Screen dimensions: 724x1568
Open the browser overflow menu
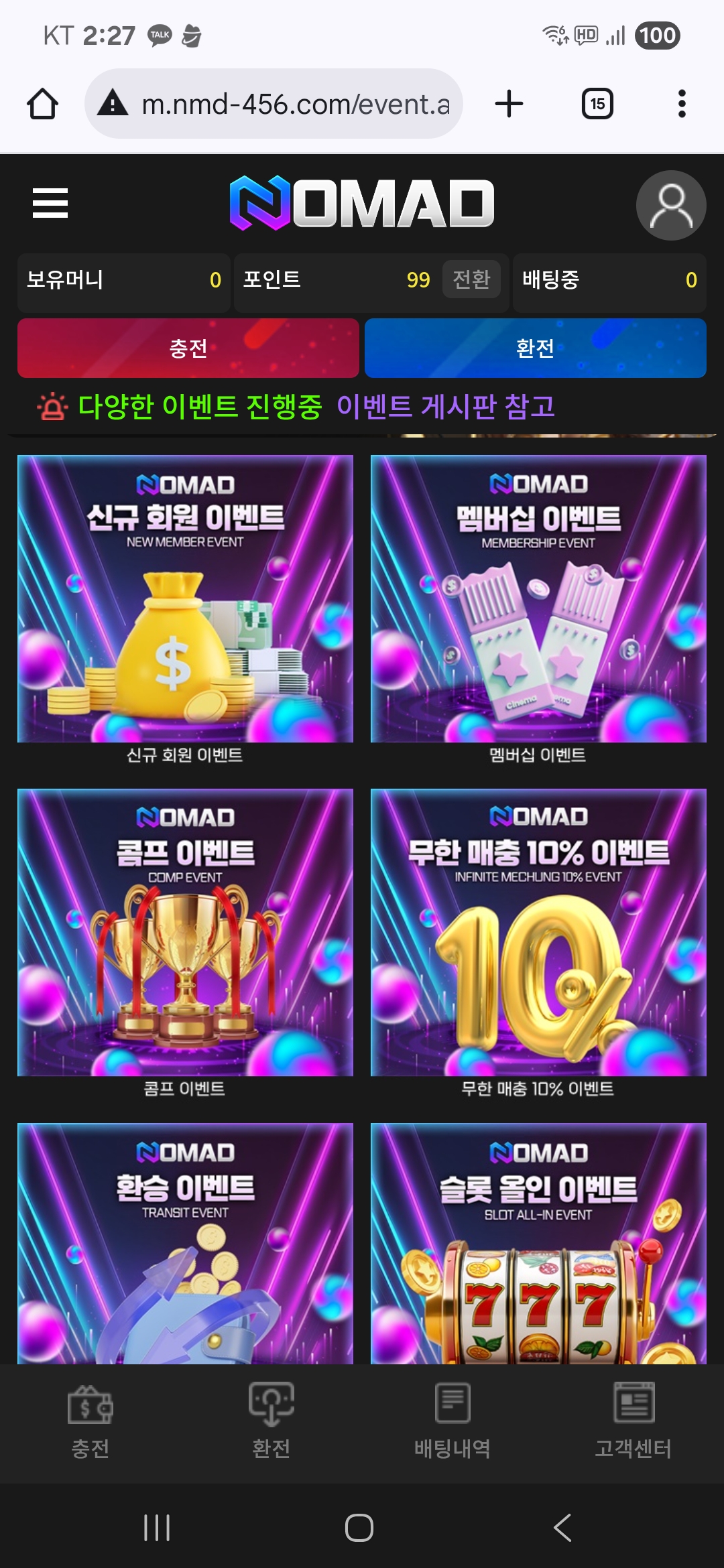click(x=682, y=104)
